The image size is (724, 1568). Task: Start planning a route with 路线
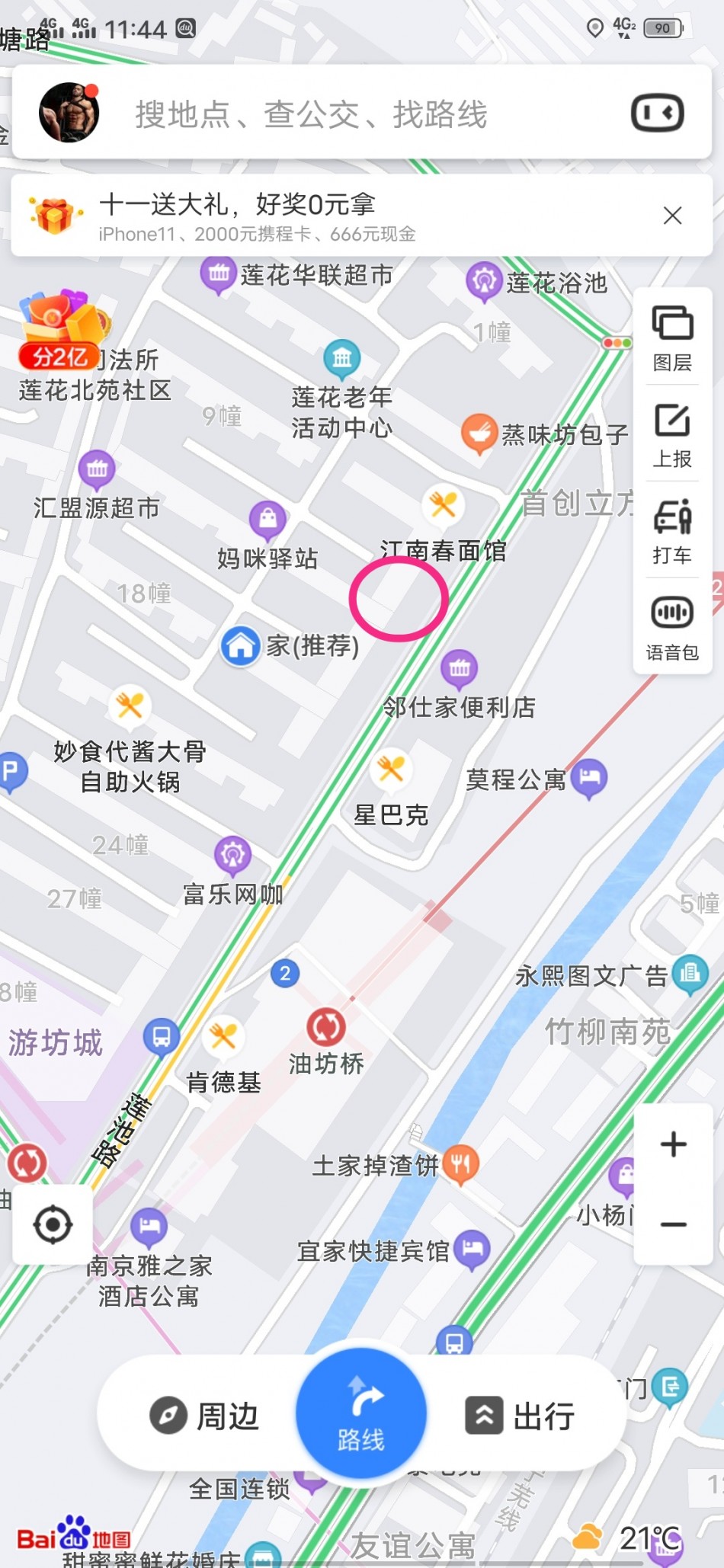pos(361,1414)
